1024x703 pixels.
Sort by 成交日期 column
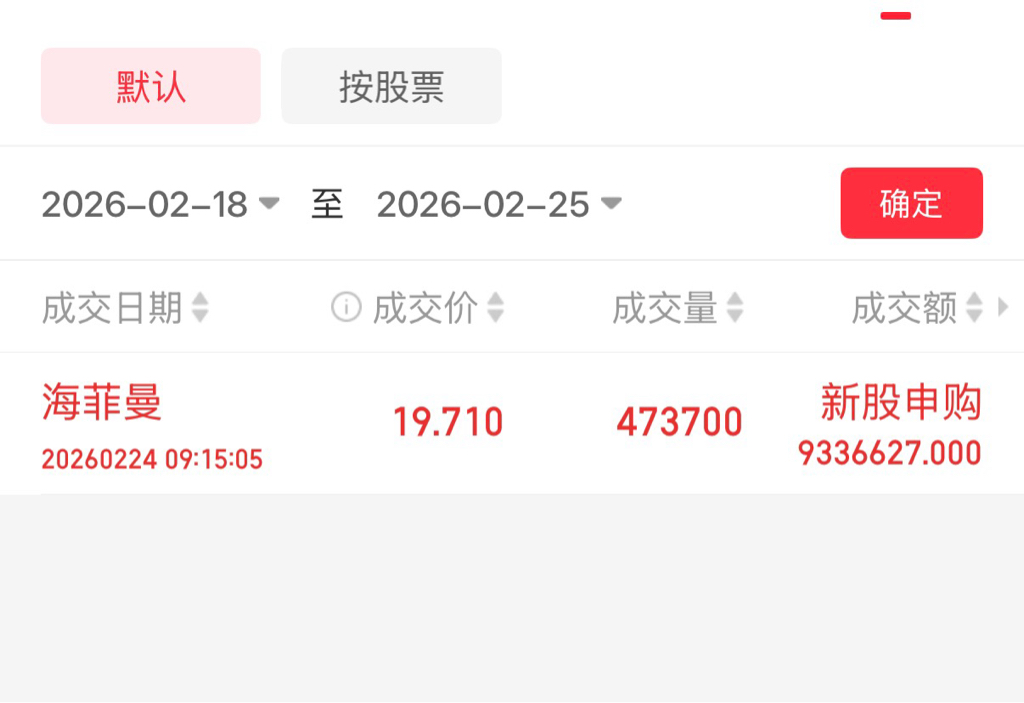pyautogui.click(x=125, y=308)
